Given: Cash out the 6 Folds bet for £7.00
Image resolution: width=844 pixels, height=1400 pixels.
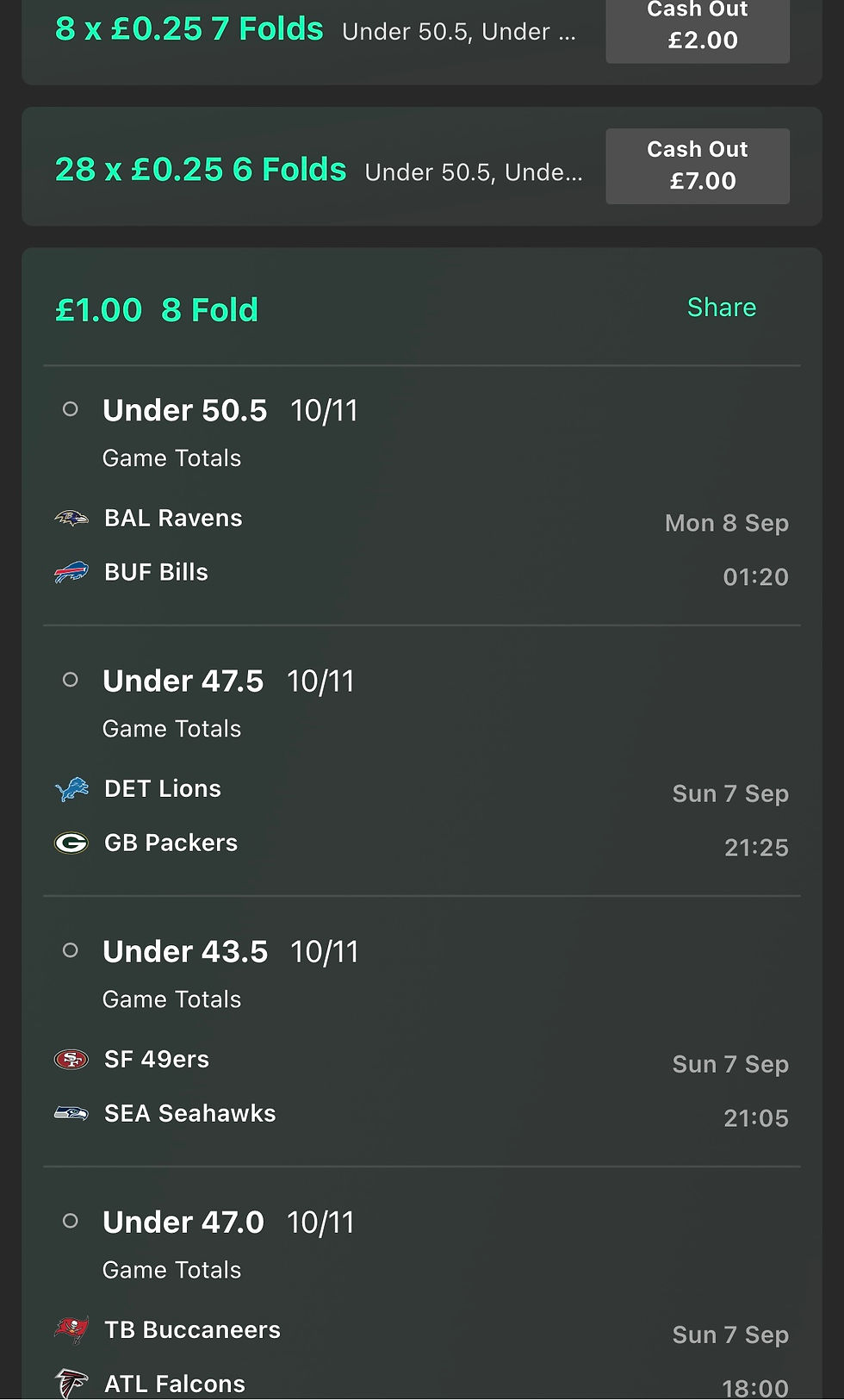Looking at the screenshot, I should [697, 165].
